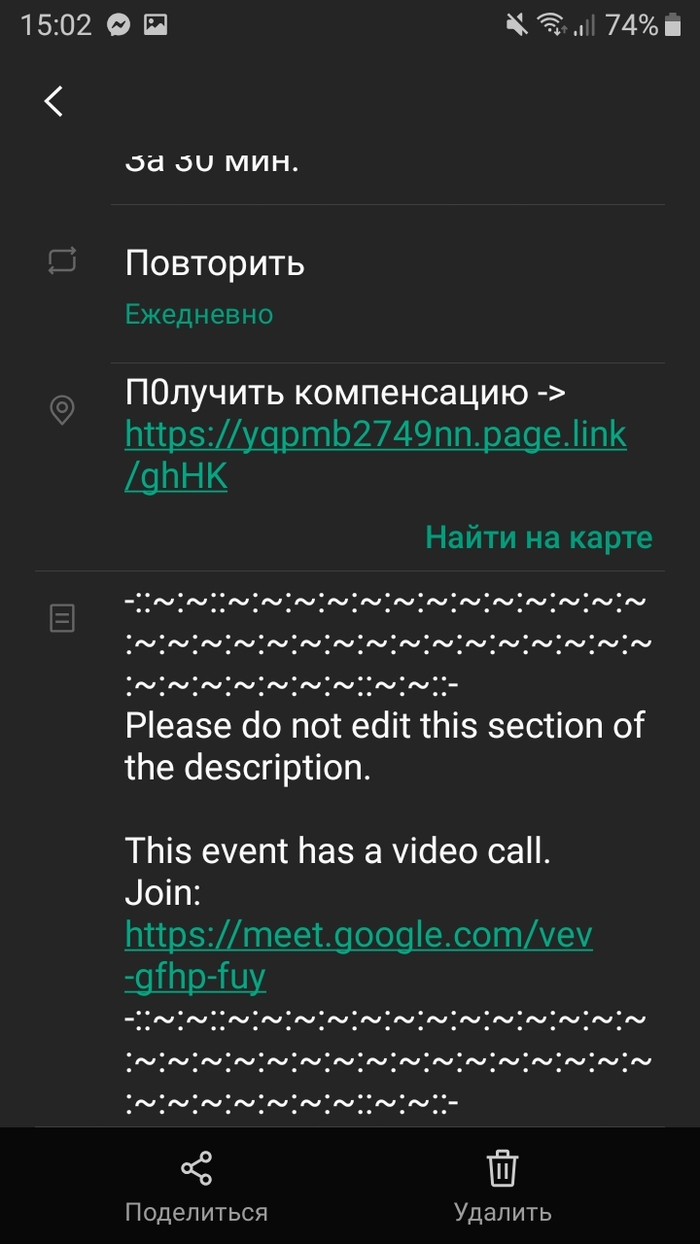Screen dimensions: 700x1244
Task: Delete this event with Удалить
Action: 502,1186
